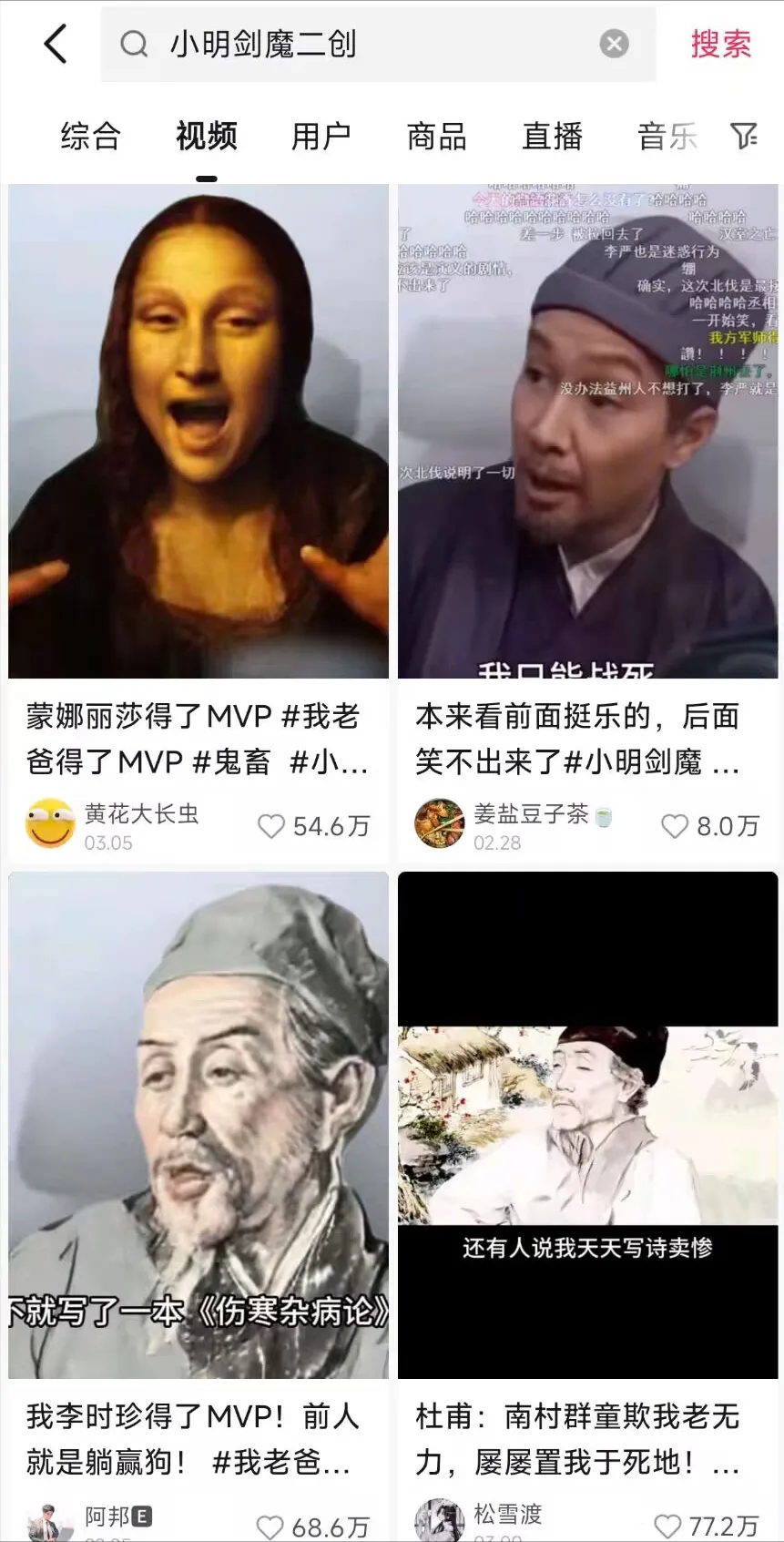Like the video by 姜盐豆子茶
Screen dimensions: 784x1542
(x=675, y=826)
